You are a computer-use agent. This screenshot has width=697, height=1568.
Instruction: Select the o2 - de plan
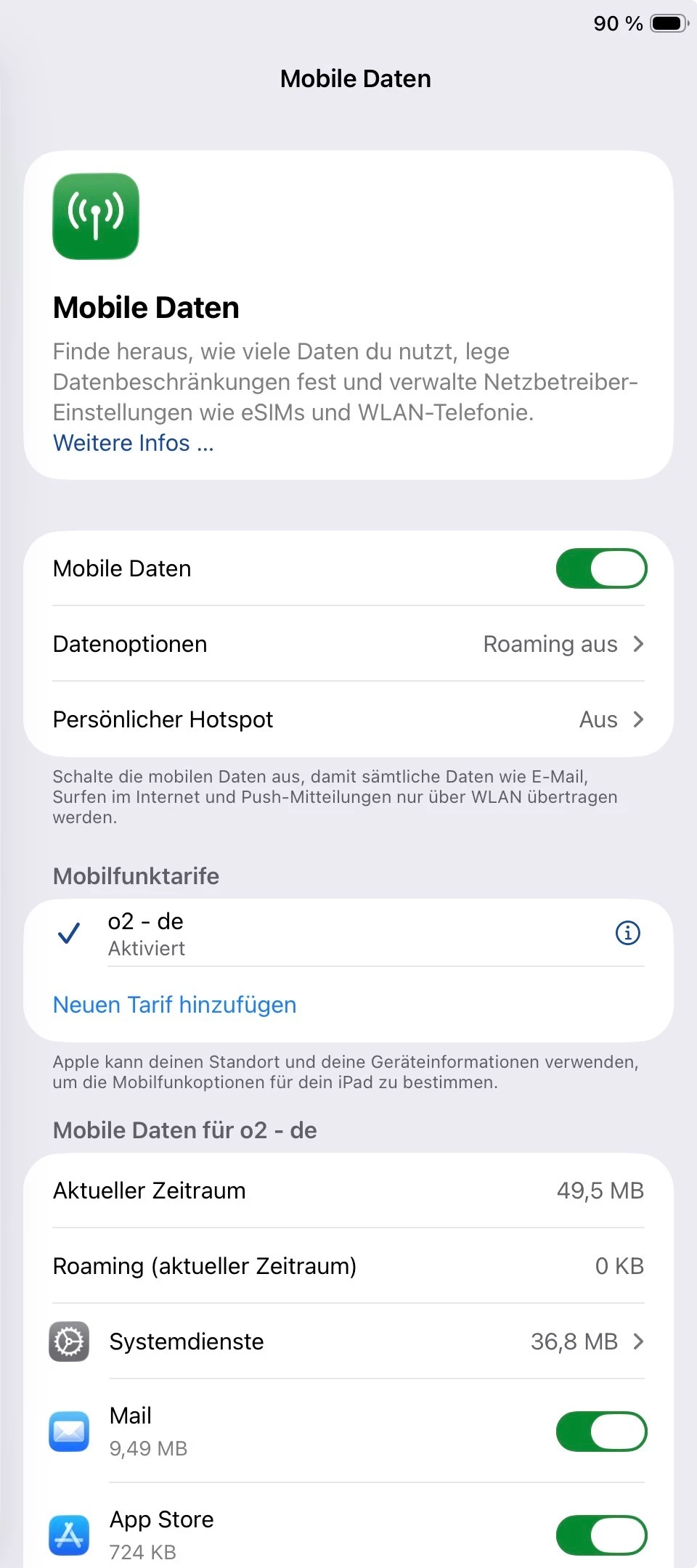tap(290, 933)
